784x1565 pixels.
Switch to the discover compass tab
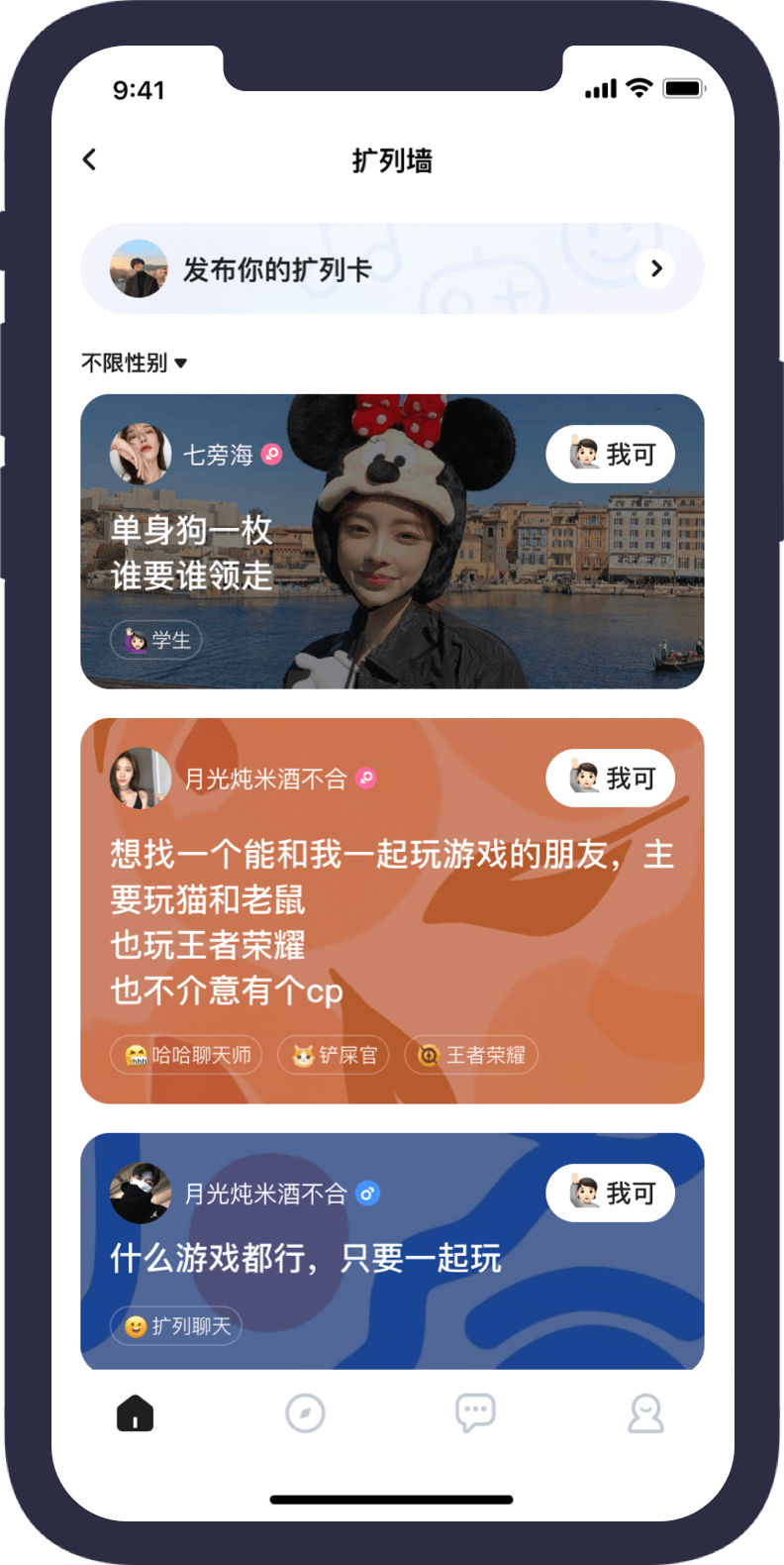click(x=305, y=1413)
